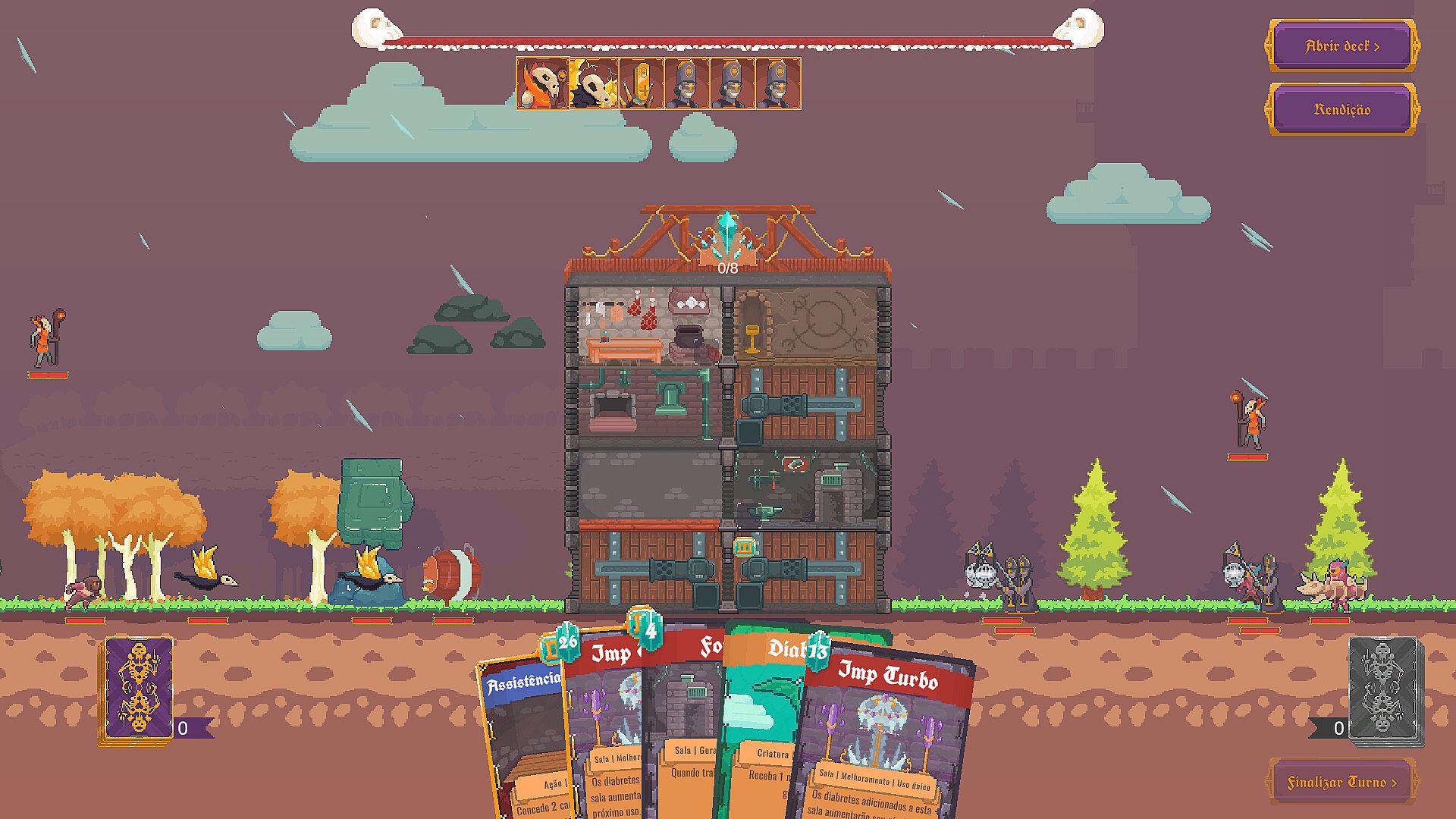Surrender the match with Rendição
1456x819 pixels.
click(1341, 110)
